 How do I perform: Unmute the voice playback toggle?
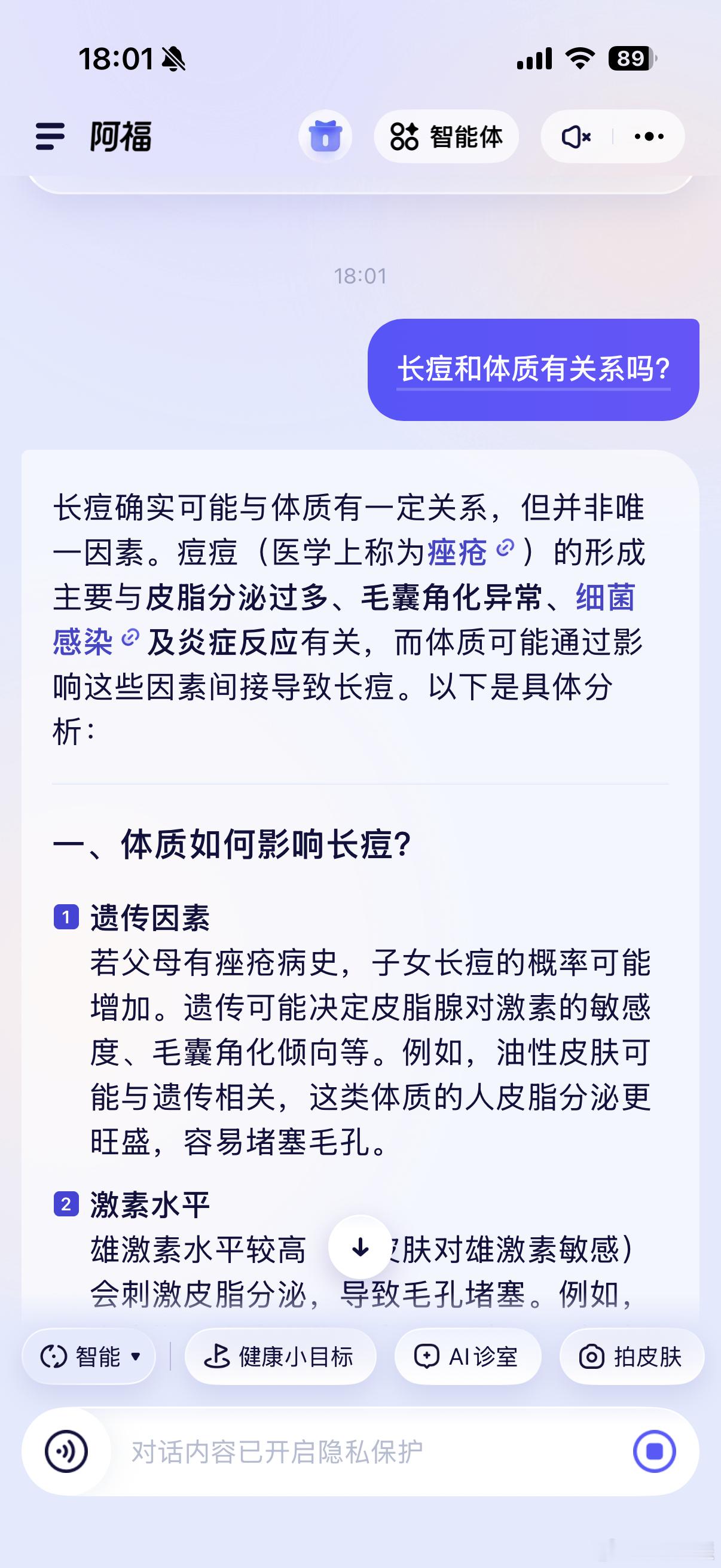click(x=577, y=136)
